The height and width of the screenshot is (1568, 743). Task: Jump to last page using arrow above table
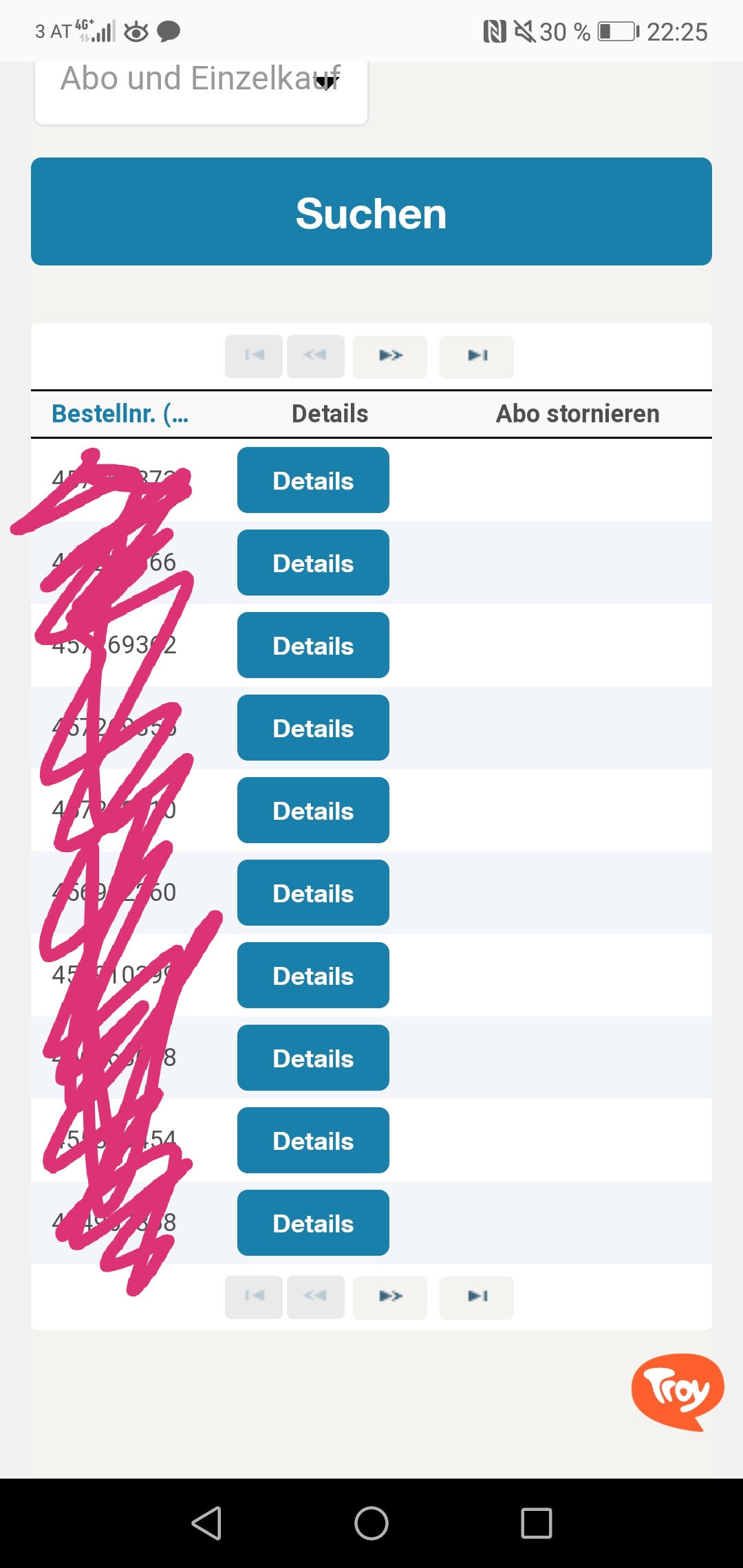(477, 356)
